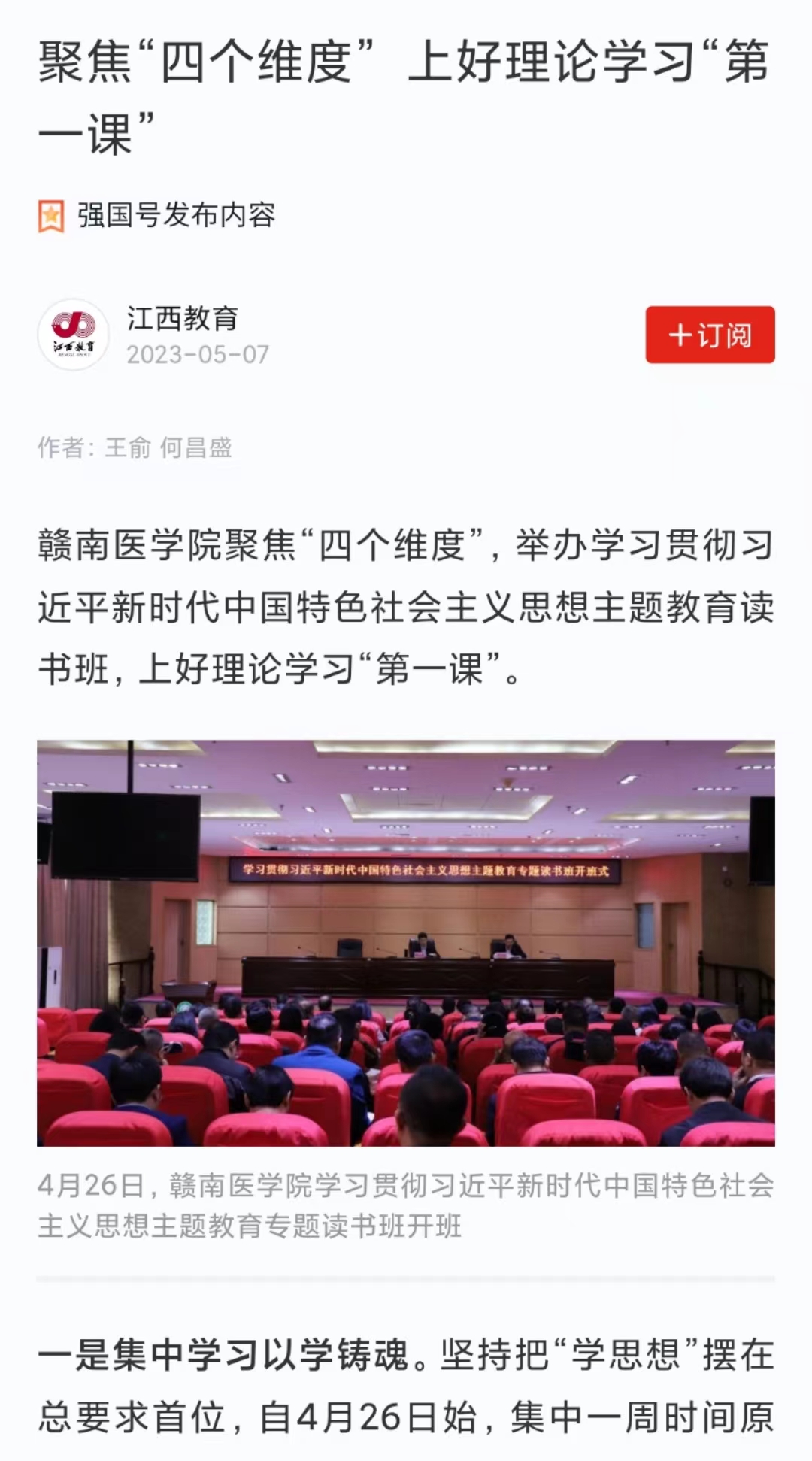This screenshot has height=1461, width=812.
Task: Open the 江西教育 publisher profile avatar
Action: 73,335
